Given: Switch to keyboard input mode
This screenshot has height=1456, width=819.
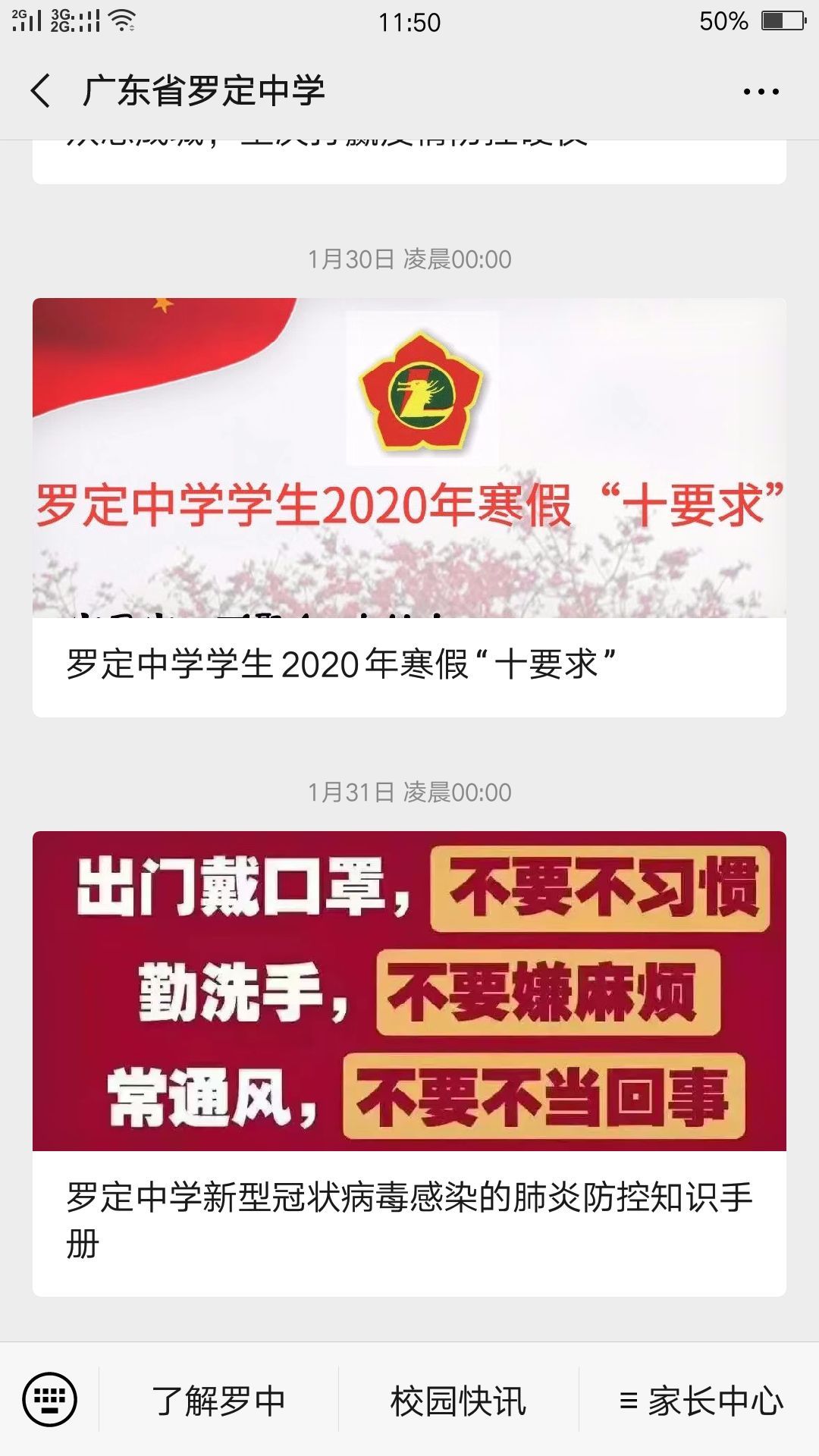Looking at the screenshot, I should 49,1400.
